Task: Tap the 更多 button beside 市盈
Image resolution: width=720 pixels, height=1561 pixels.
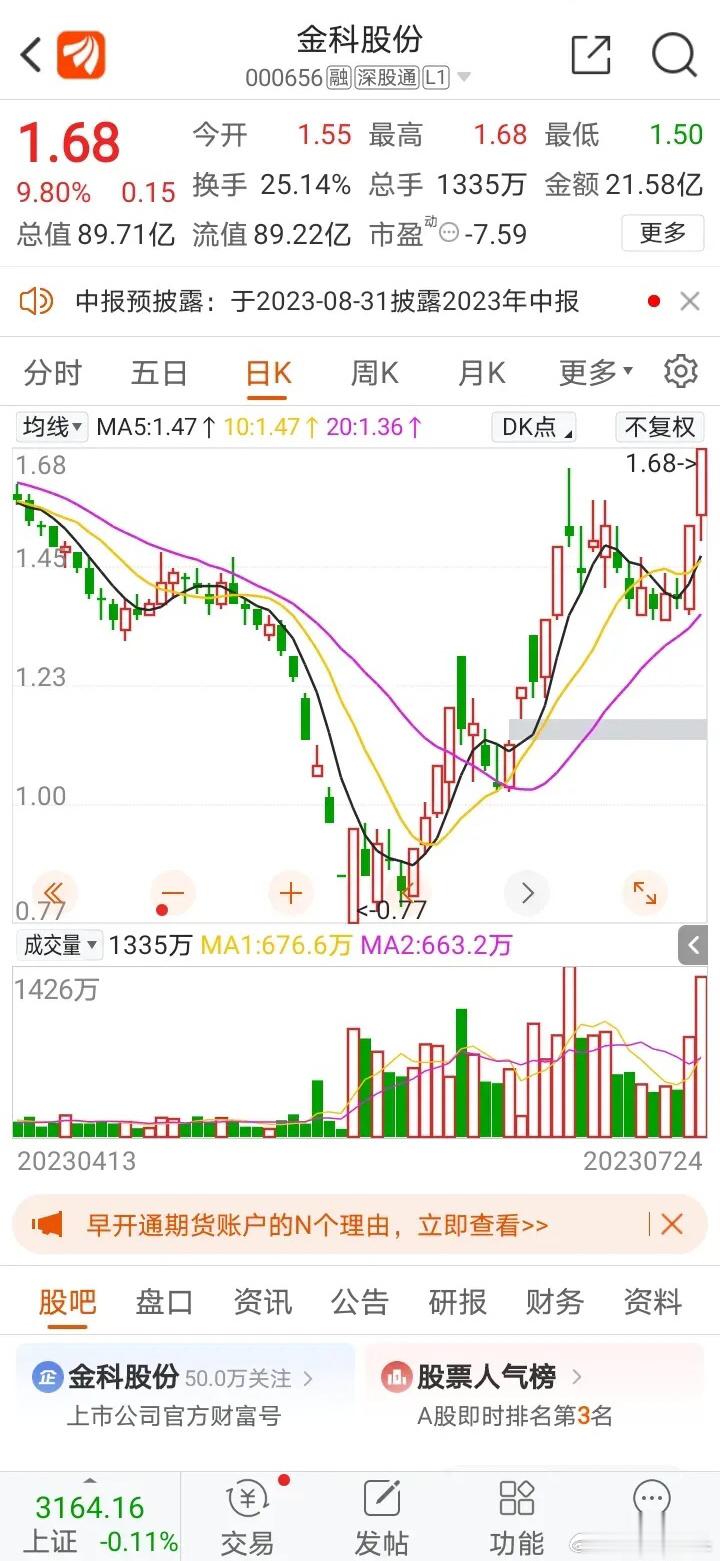Action: tap(663, 233)
